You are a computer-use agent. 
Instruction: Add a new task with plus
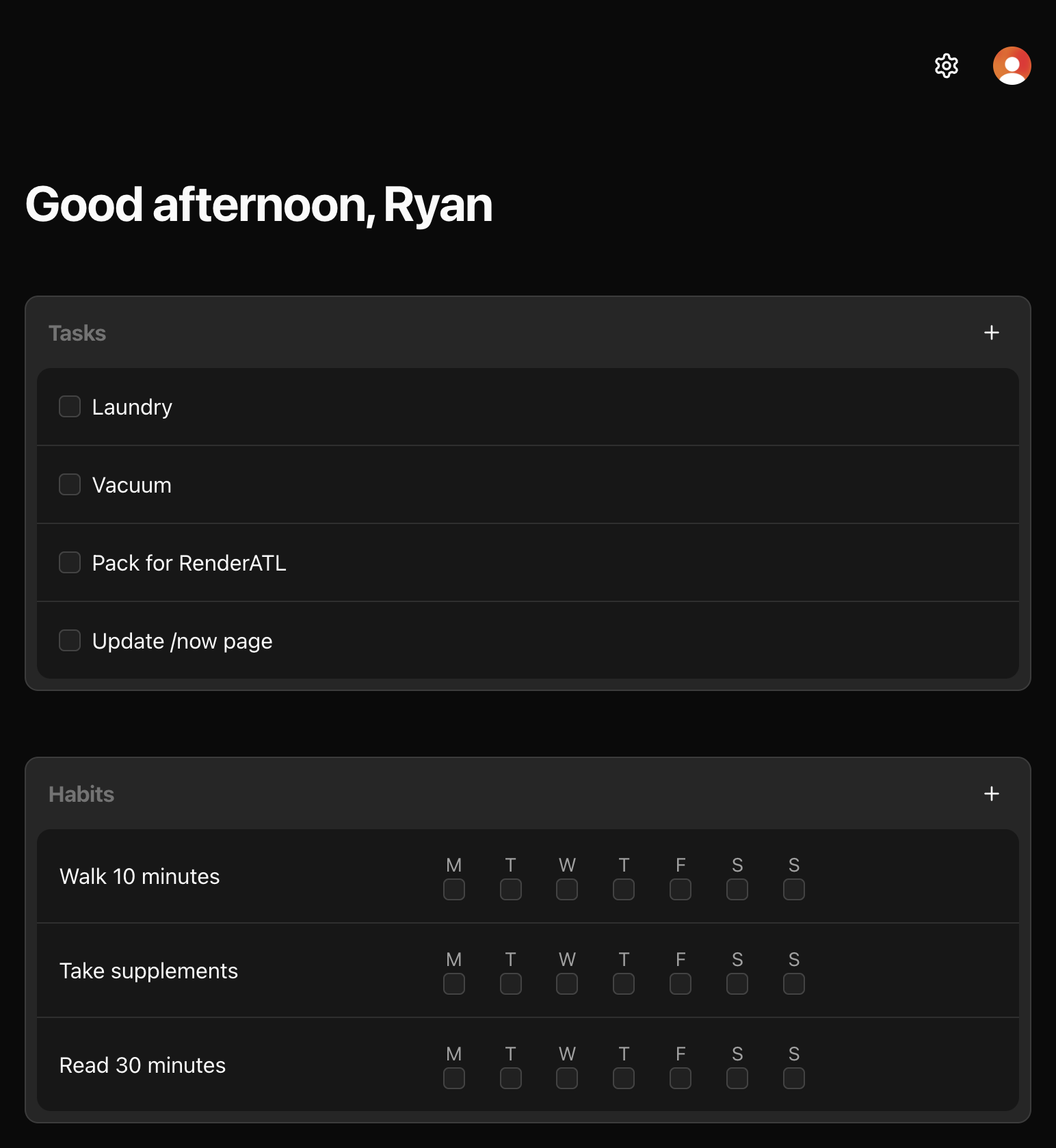[x=991, y=332]
